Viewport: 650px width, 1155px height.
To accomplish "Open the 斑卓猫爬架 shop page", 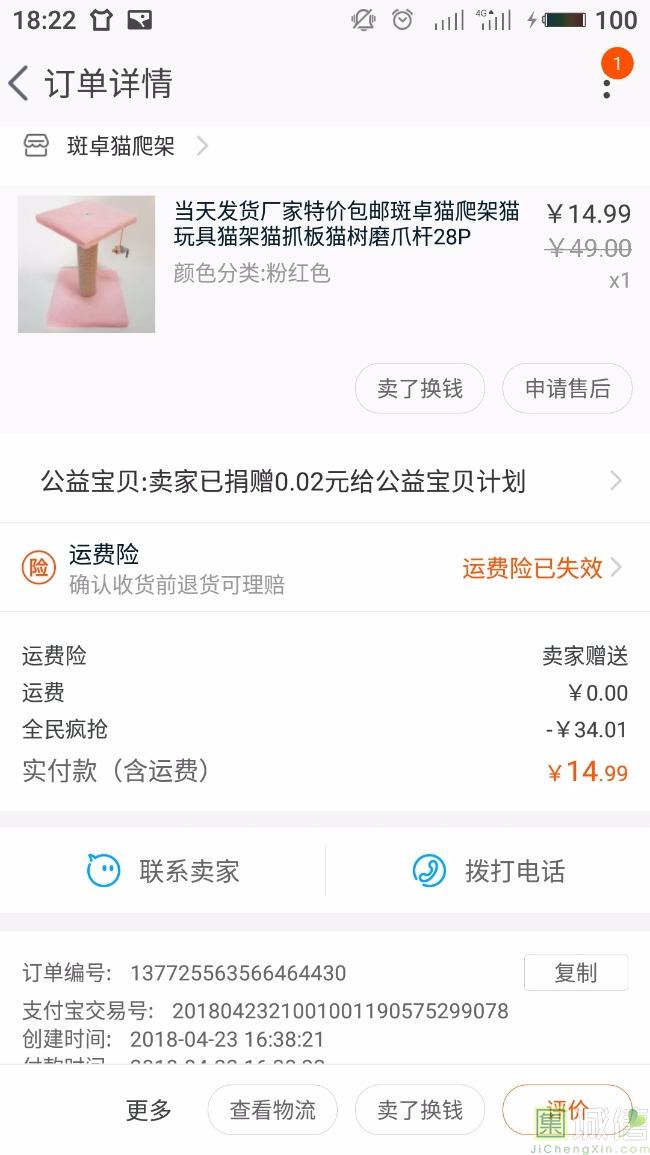I will coord(121,147).
